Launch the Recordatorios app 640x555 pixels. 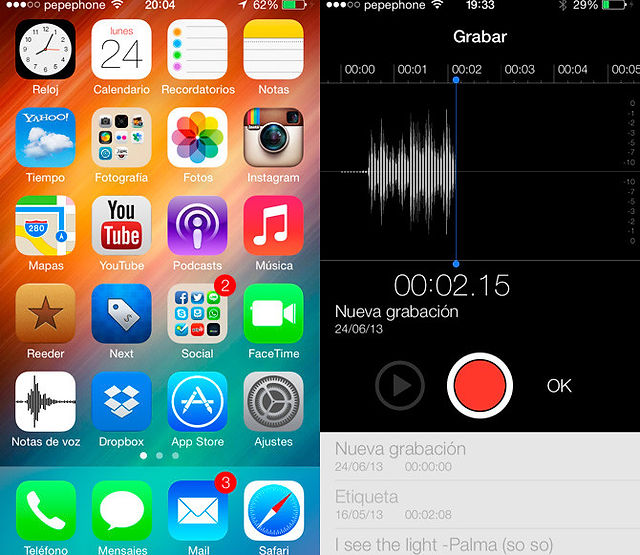tap(197, 49)
